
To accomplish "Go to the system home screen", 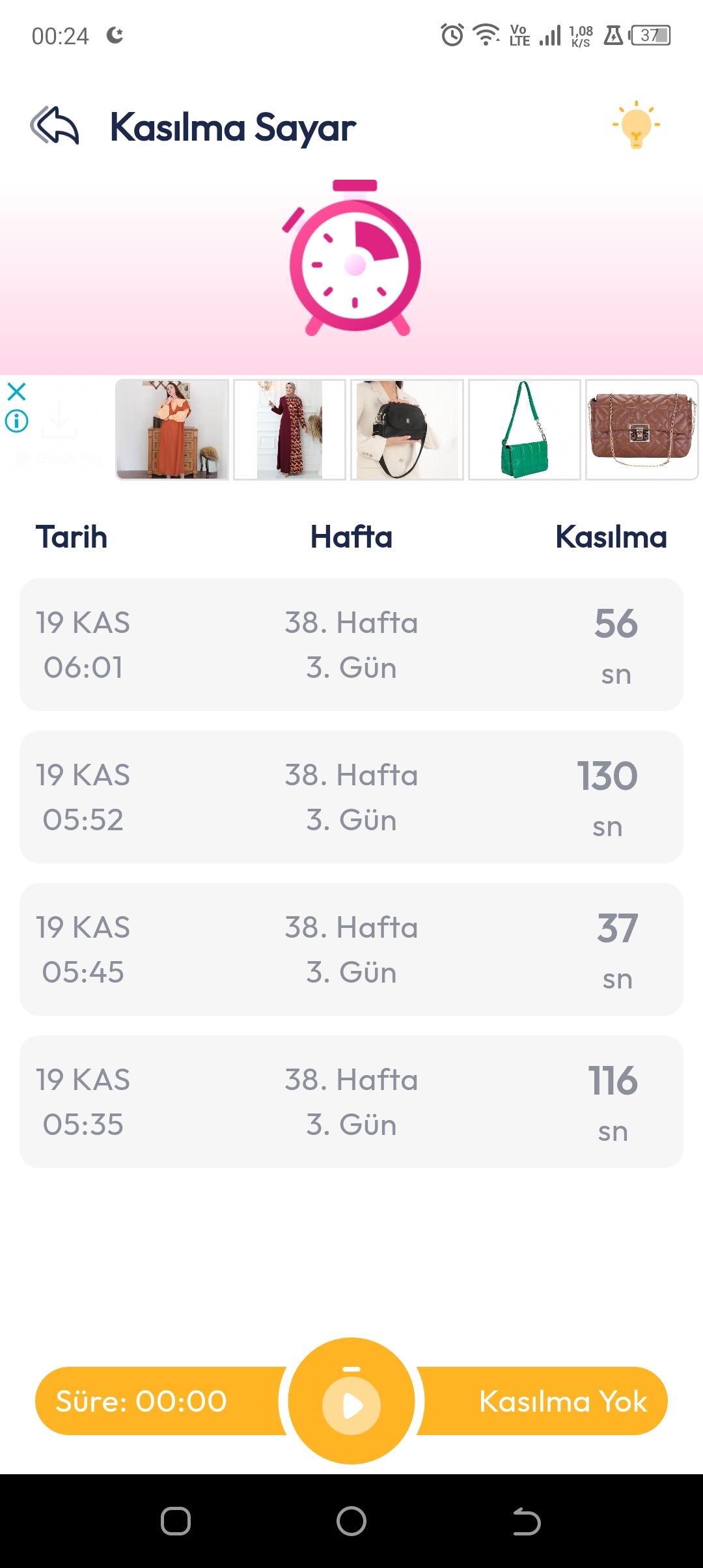I will point(351,1521).
